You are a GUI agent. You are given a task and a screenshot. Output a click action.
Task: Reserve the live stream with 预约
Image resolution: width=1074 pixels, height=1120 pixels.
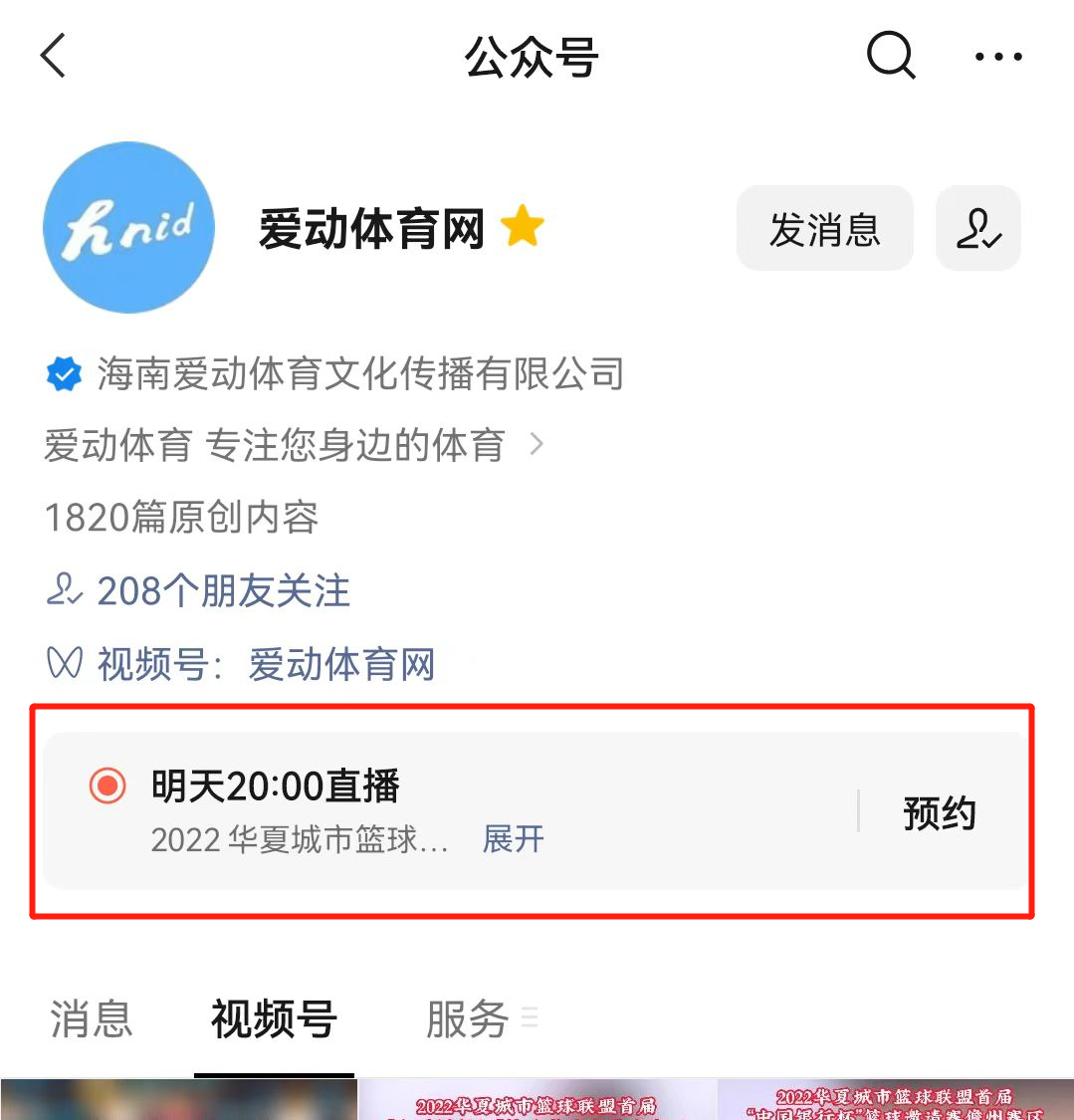click(939, 812)
